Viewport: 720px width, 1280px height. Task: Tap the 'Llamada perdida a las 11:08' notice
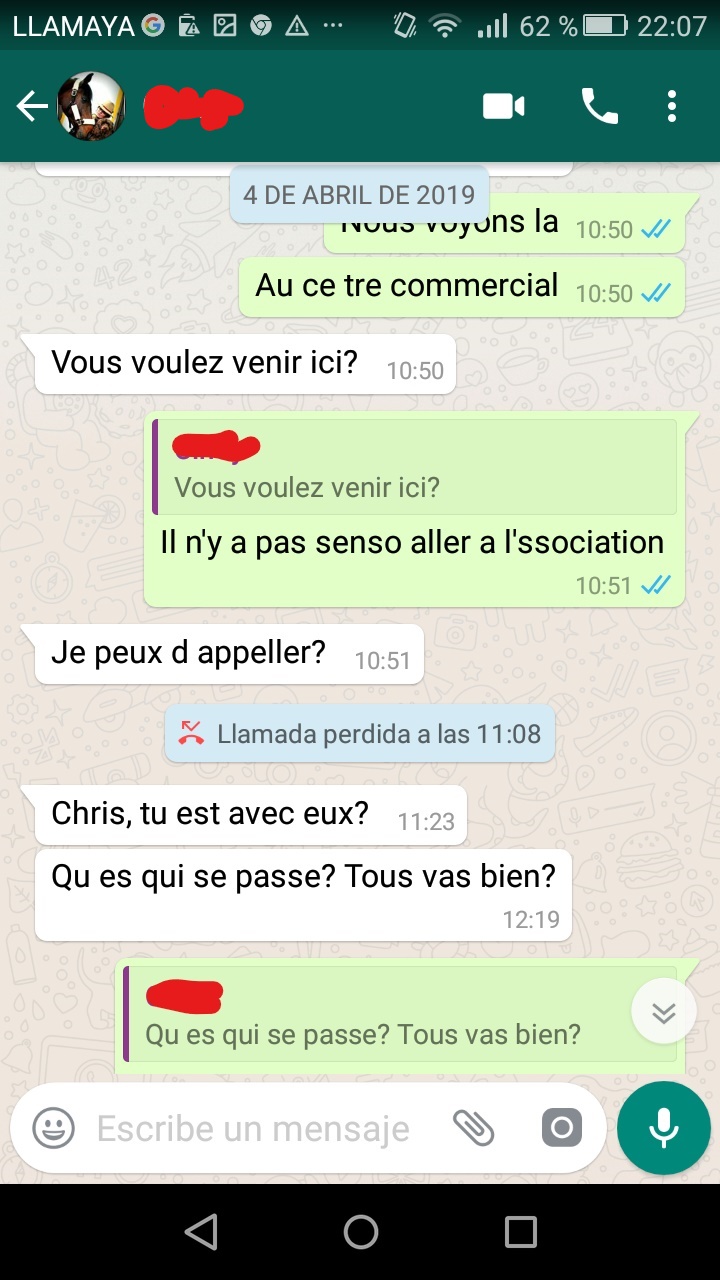(x=360, y=734)
